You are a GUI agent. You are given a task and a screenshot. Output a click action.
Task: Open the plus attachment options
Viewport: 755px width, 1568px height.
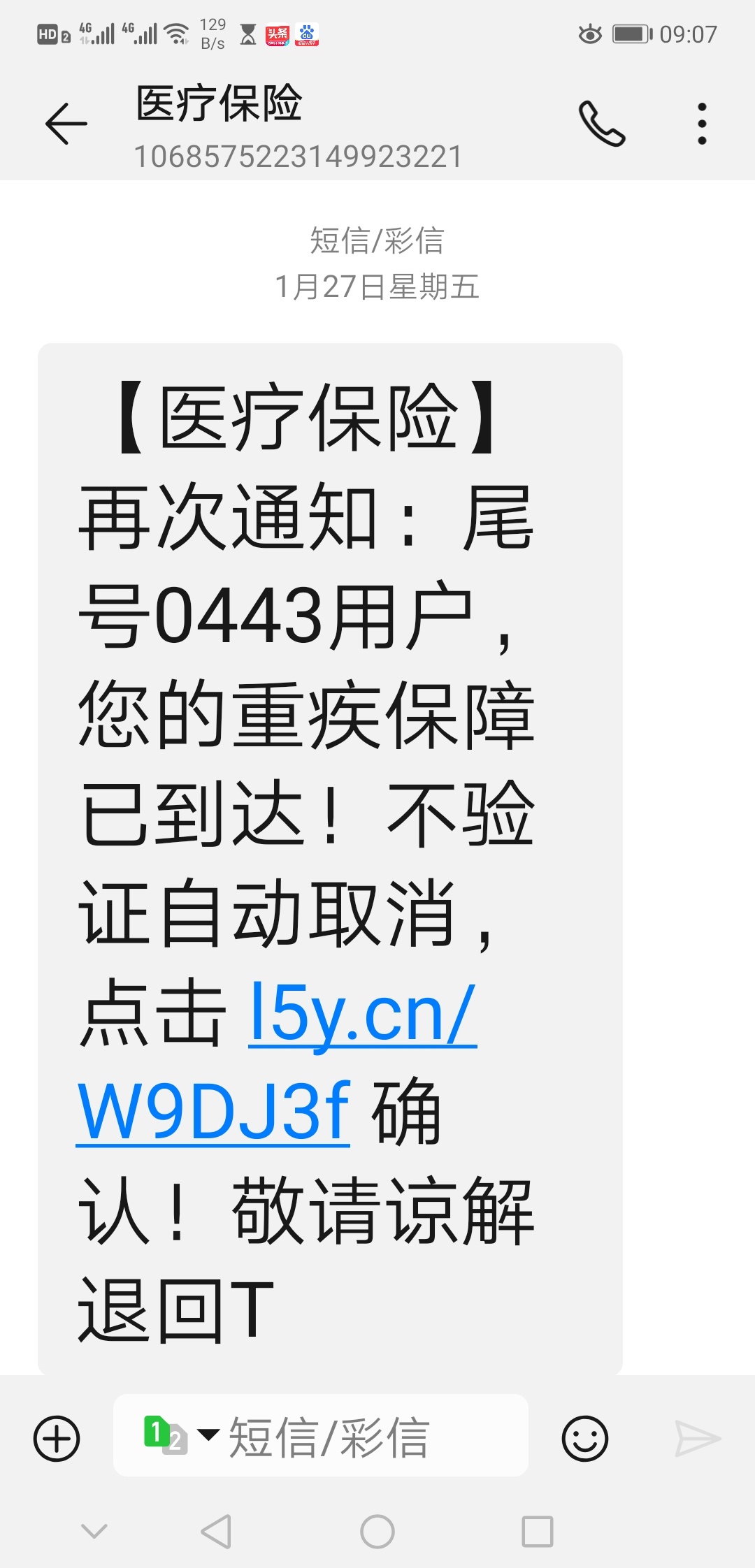pyautogui.click(x=57, y=1438)
